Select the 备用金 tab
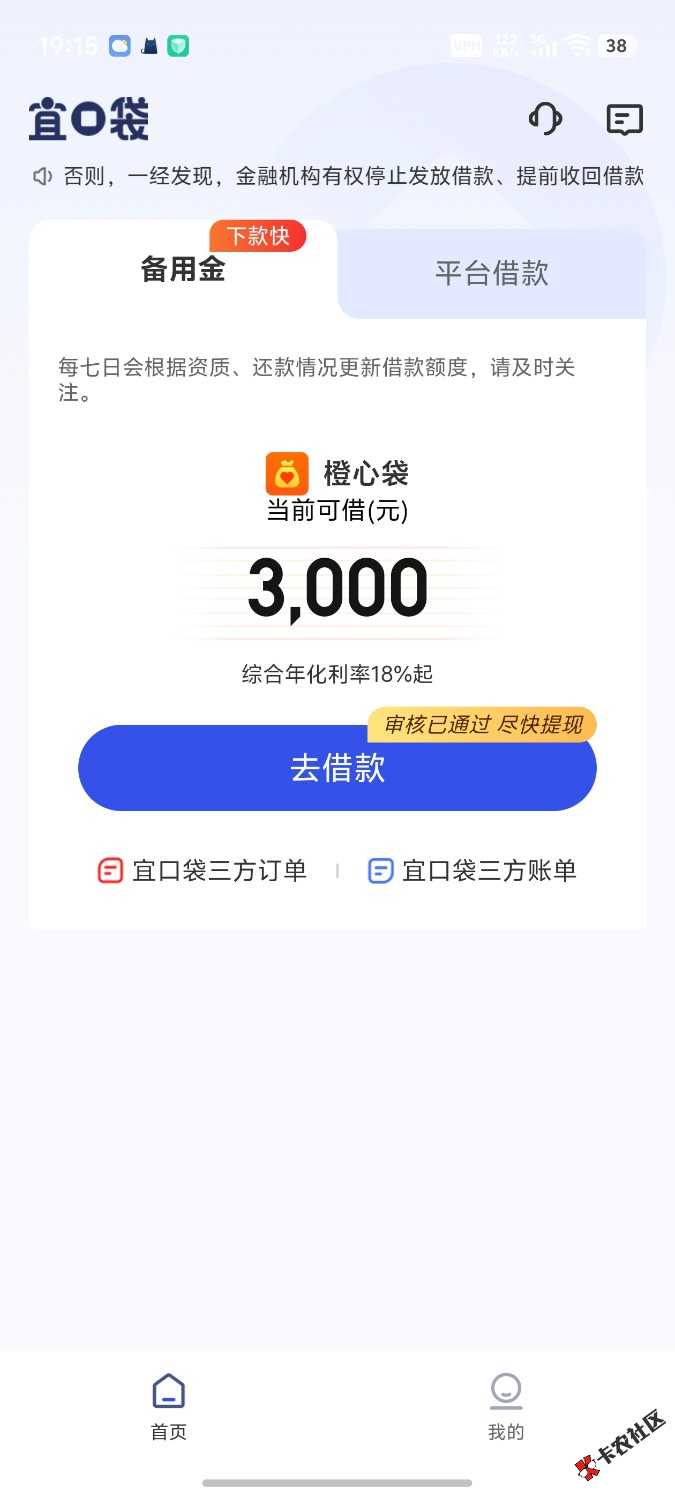675x1500 pixels. 183,269
